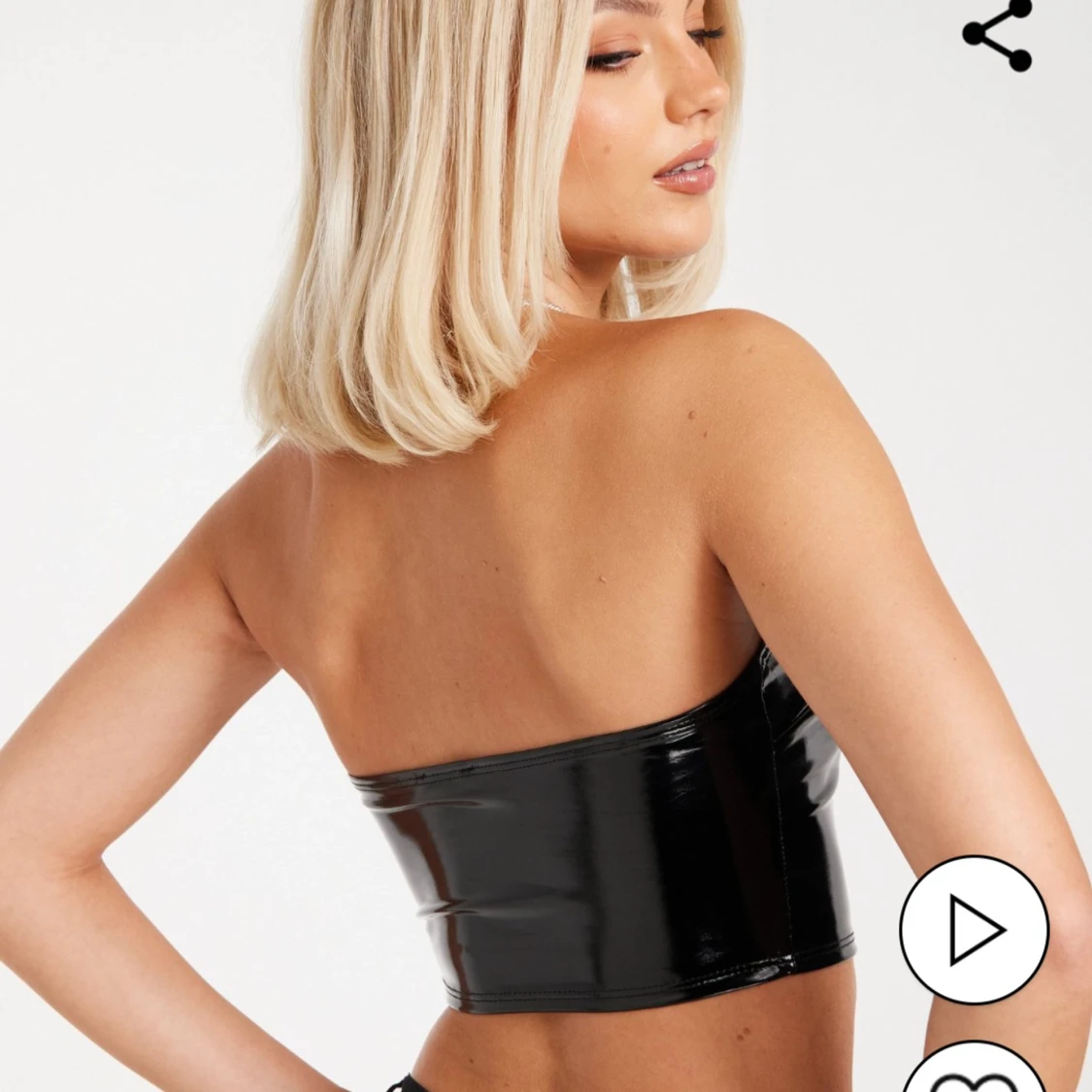Play the product video
This screenshot has height=1092, width=1092.
pyautogui.click(x=974, y=929)
